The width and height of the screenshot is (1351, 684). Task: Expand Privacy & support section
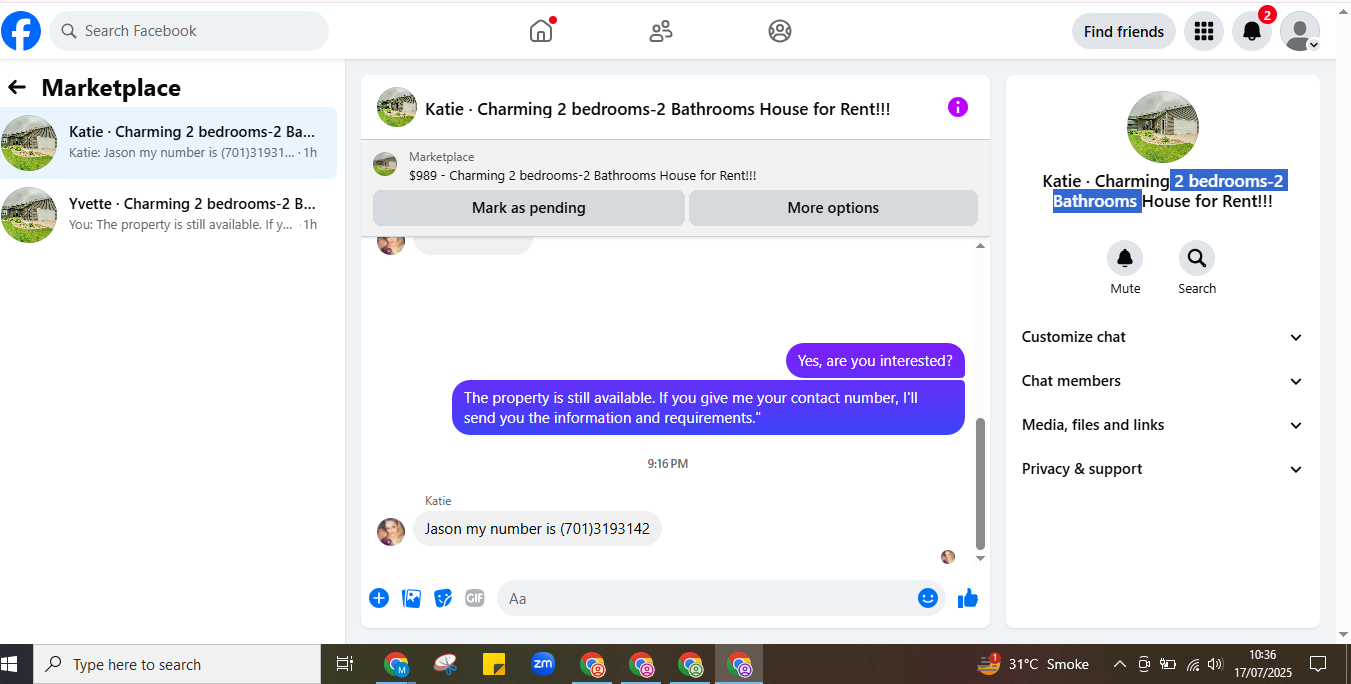tap(1162, 469)
